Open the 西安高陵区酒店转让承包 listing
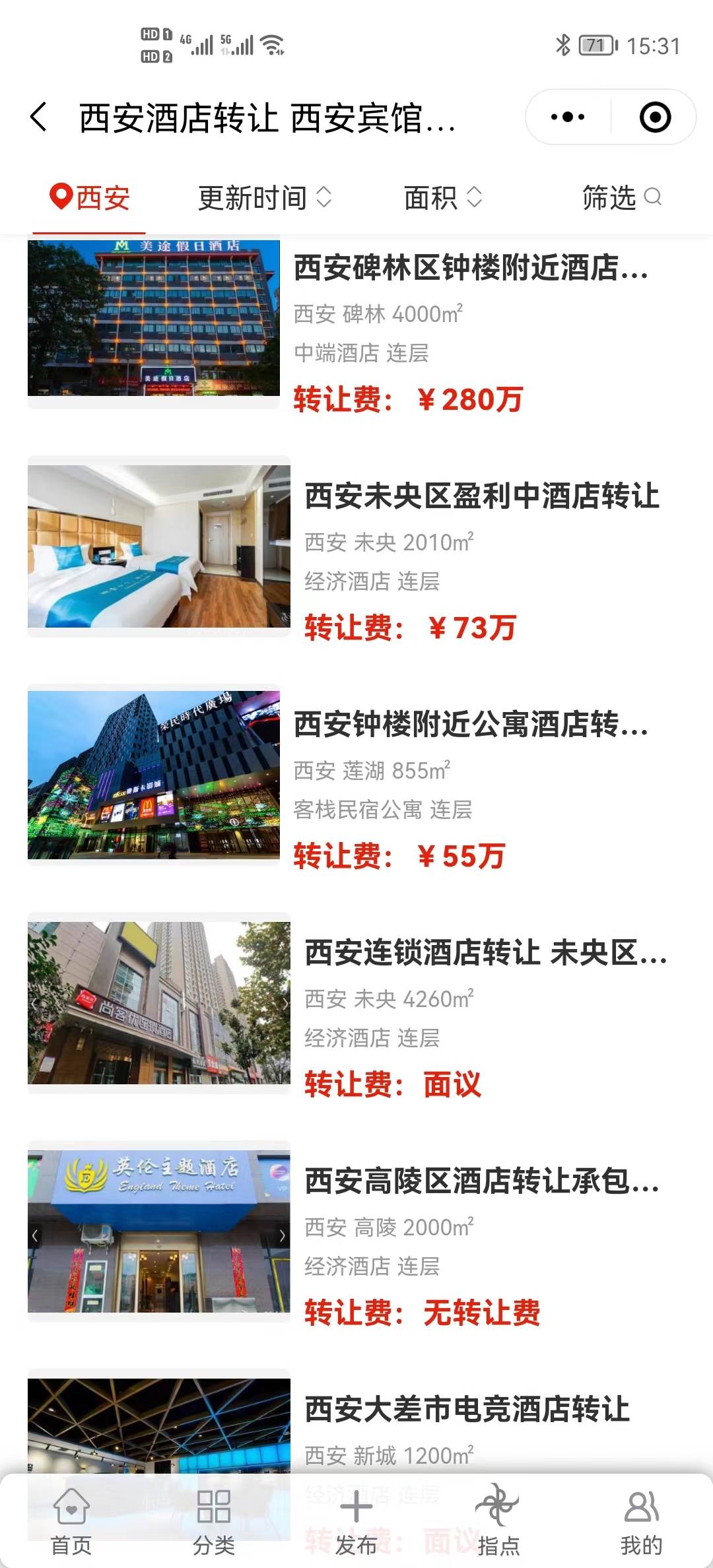The image size is (713, 1568). coord(482,1181)
